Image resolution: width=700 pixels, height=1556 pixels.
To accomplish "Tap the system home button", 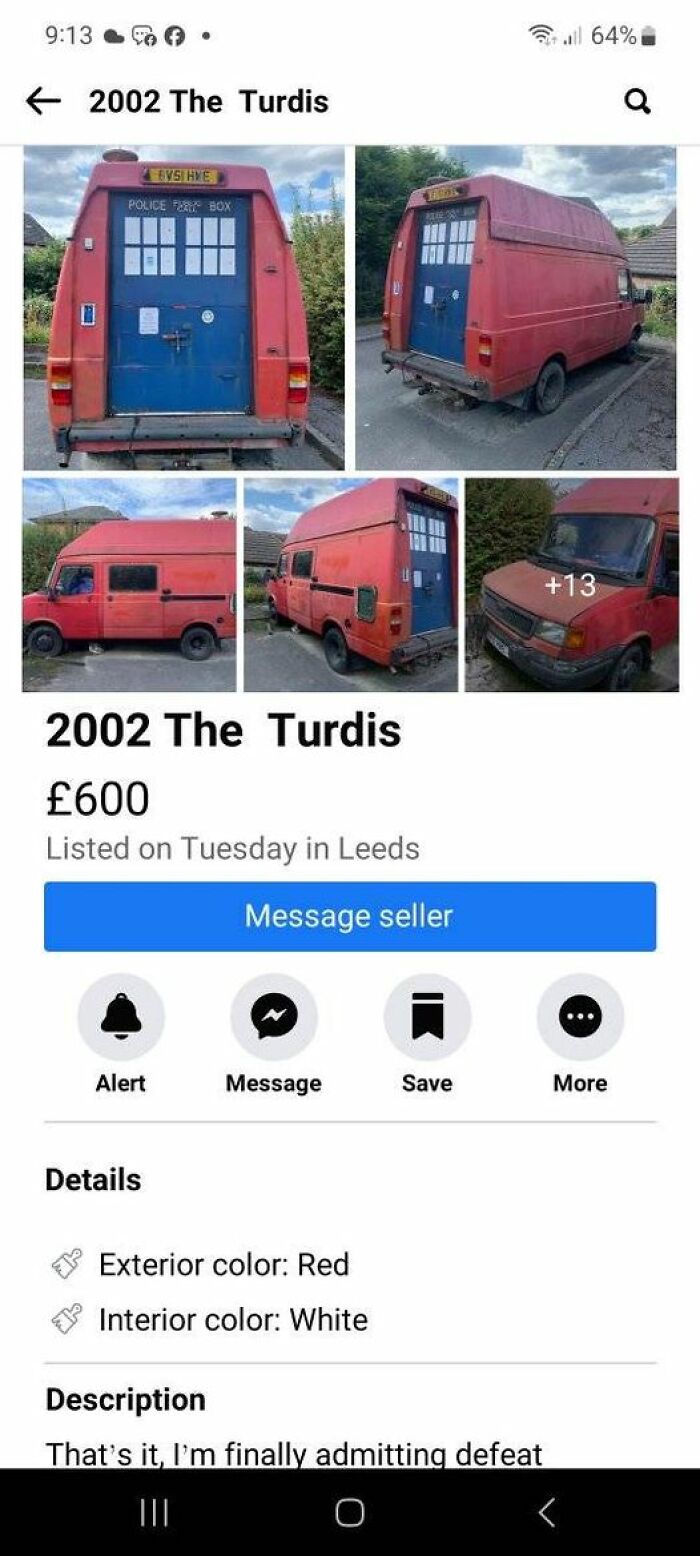I will pyautogui.click(x=349, y=1513).
